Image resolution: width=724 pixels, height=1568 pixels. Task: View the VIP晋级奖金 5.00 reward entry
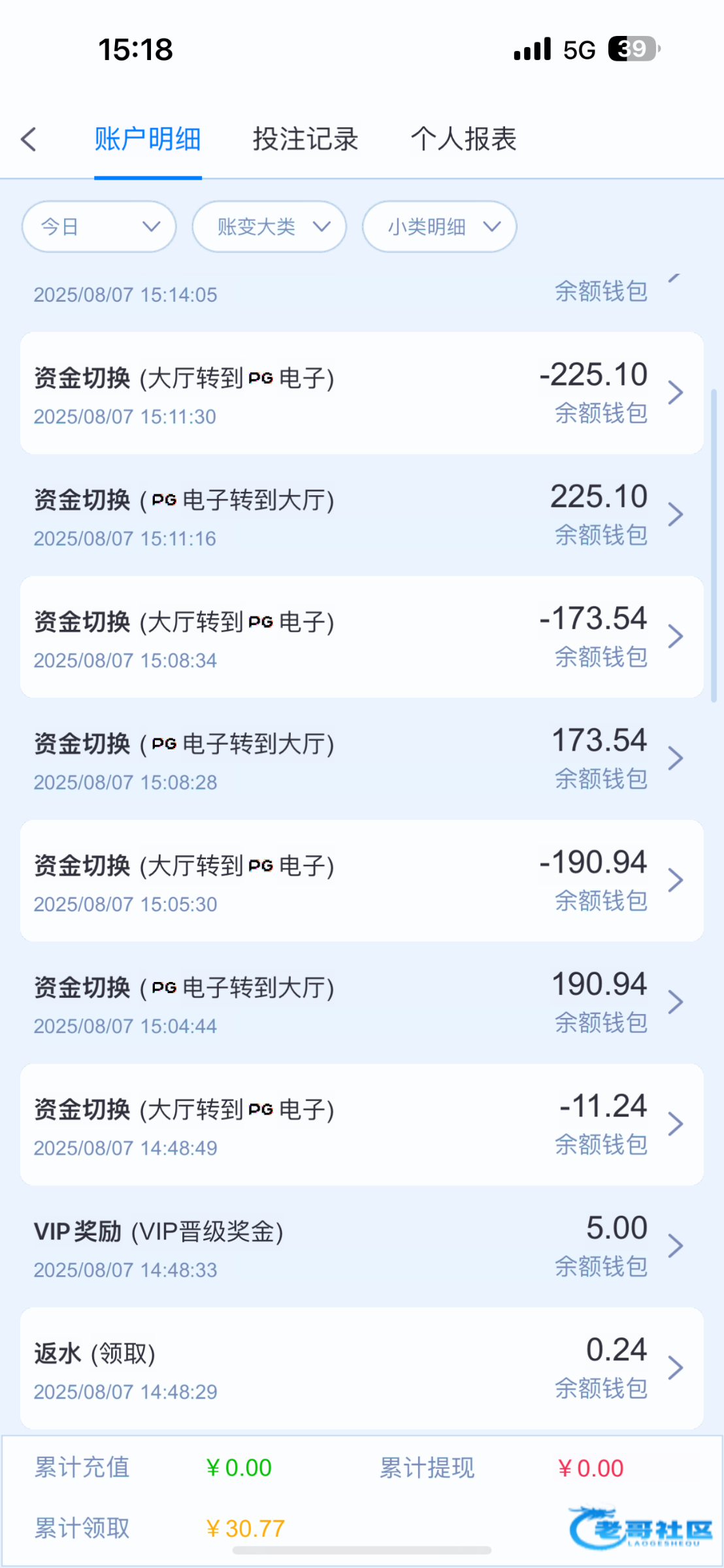point(362,1247)
